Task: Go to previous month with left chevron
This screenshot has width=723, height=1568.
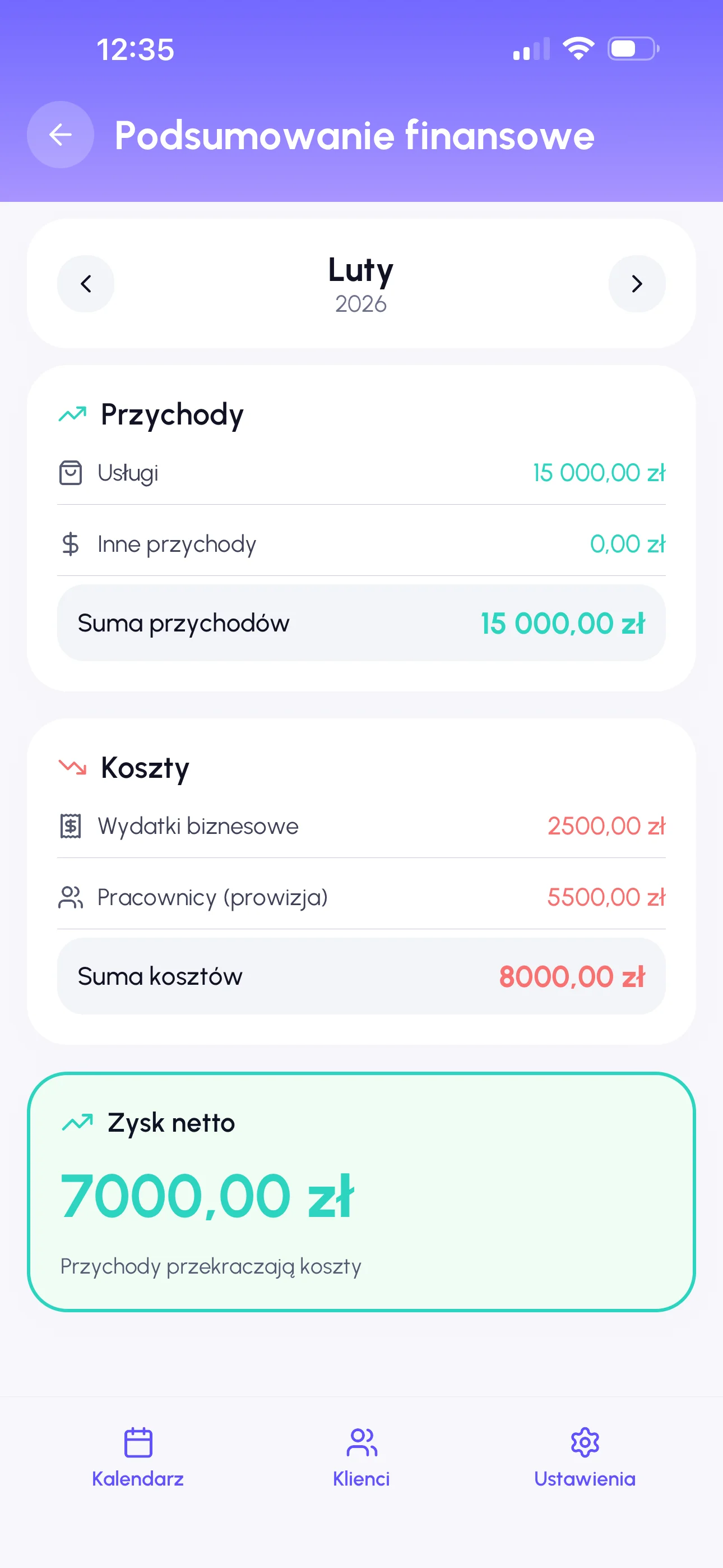Action: point(85,284)
